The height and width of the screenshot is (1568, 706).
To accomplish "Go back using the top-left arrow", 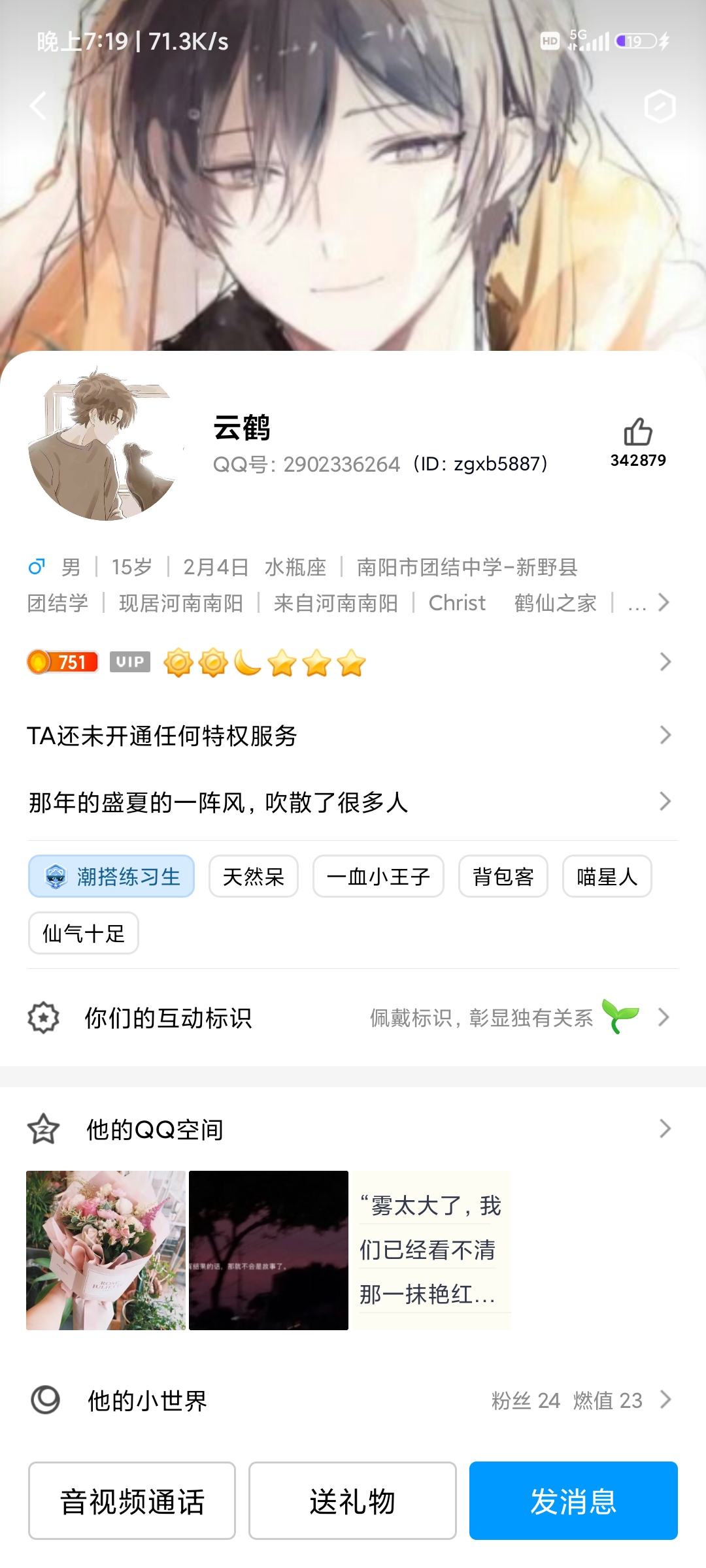I will pos(38,106).
